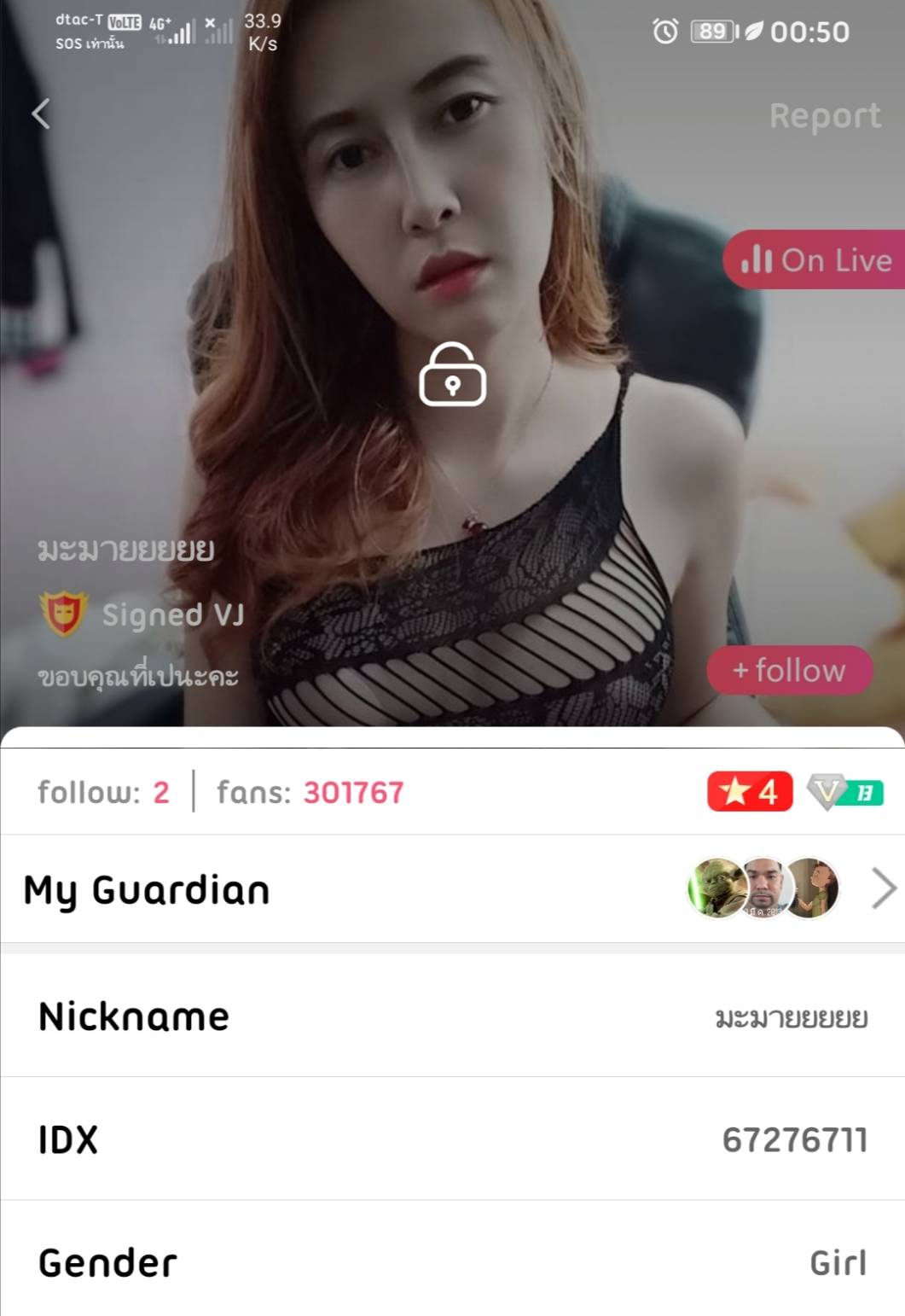Report this user profile

pos(824,116)
